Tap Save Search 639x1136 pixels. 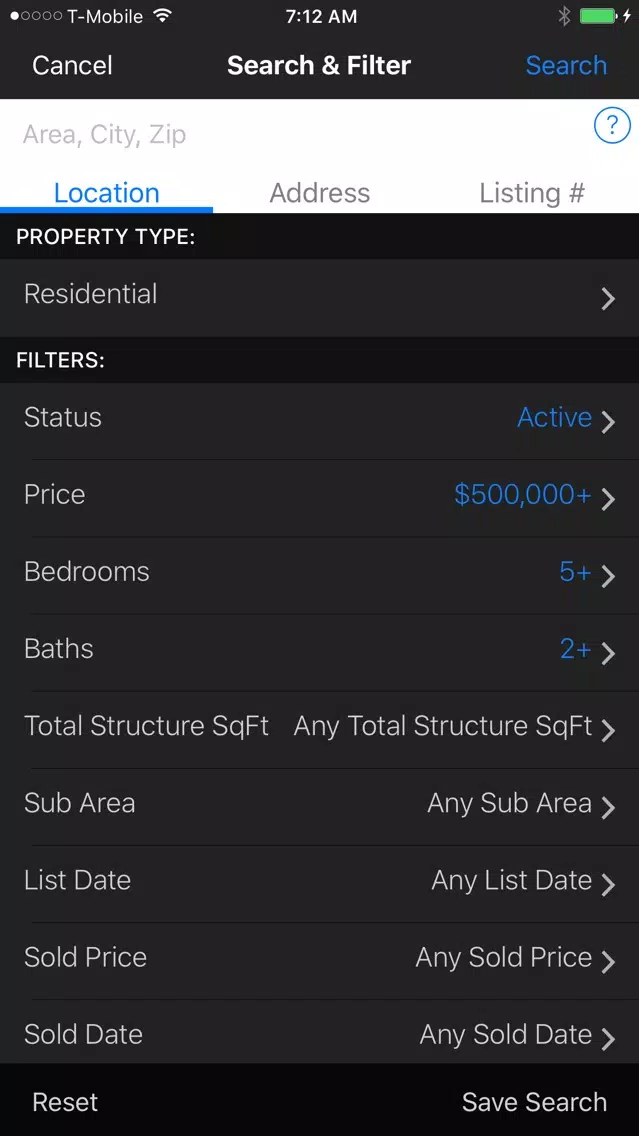pyautogui.click(x=534, y=1102)
